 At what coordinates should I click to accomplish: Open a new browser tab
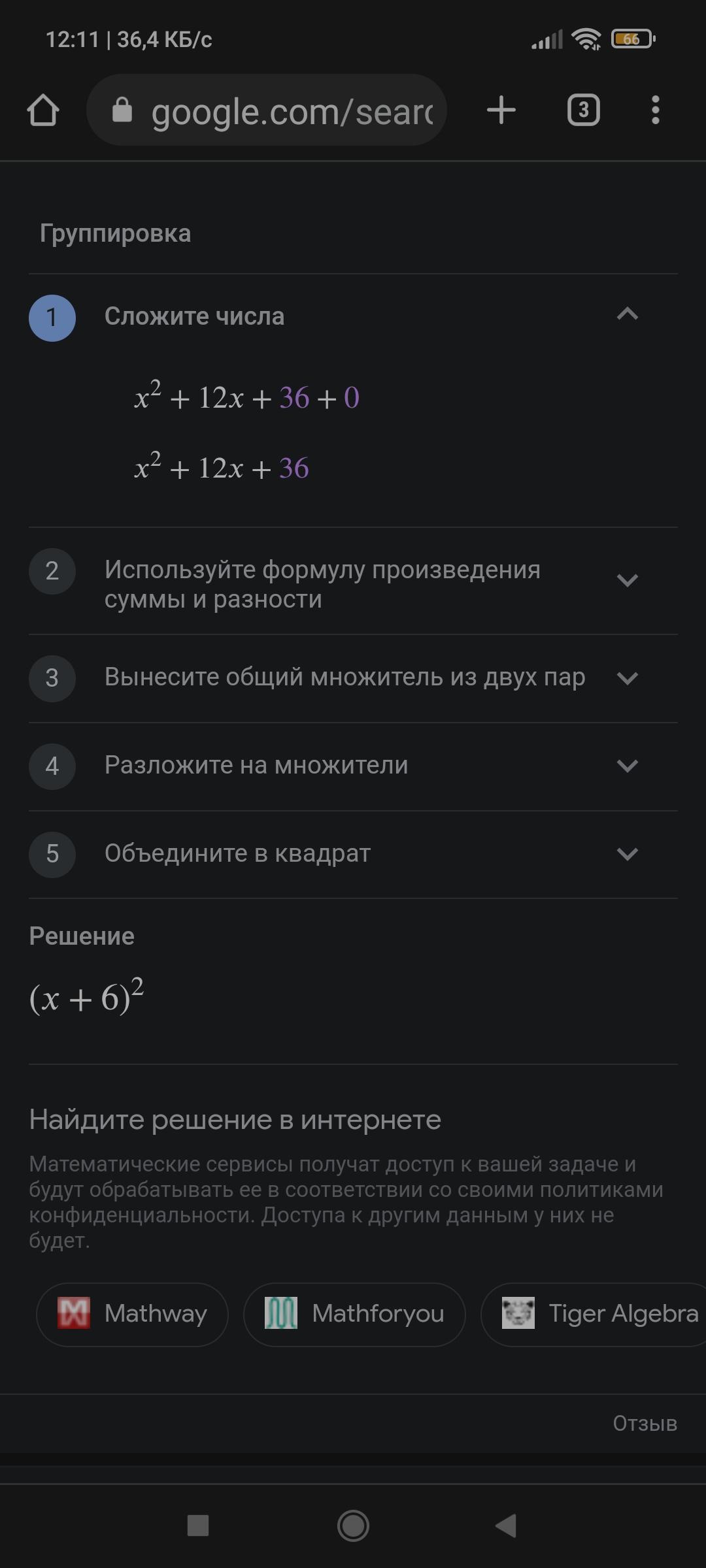point(501,110)
